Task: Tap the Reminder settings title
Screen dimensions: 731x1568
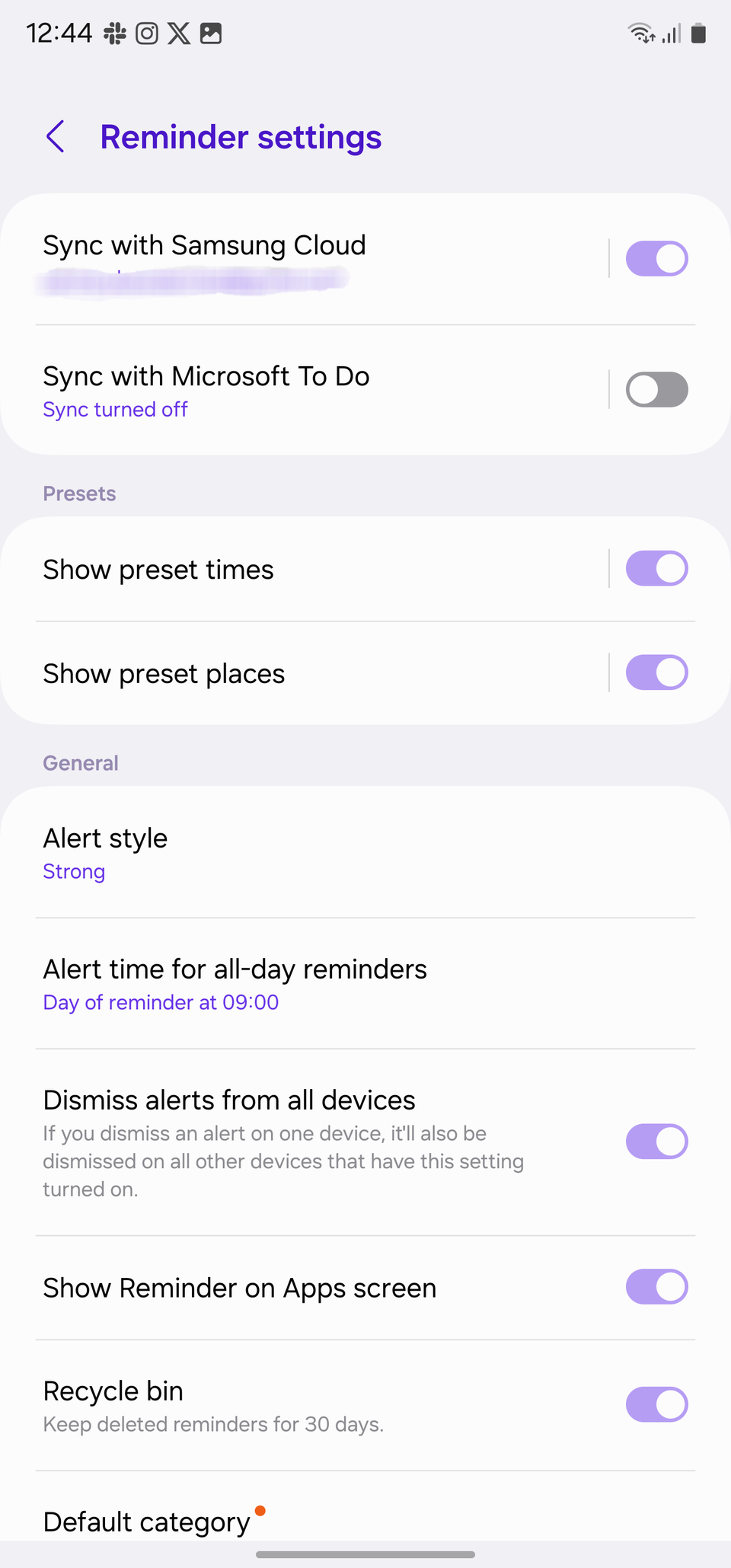Action: click(241, 137)
